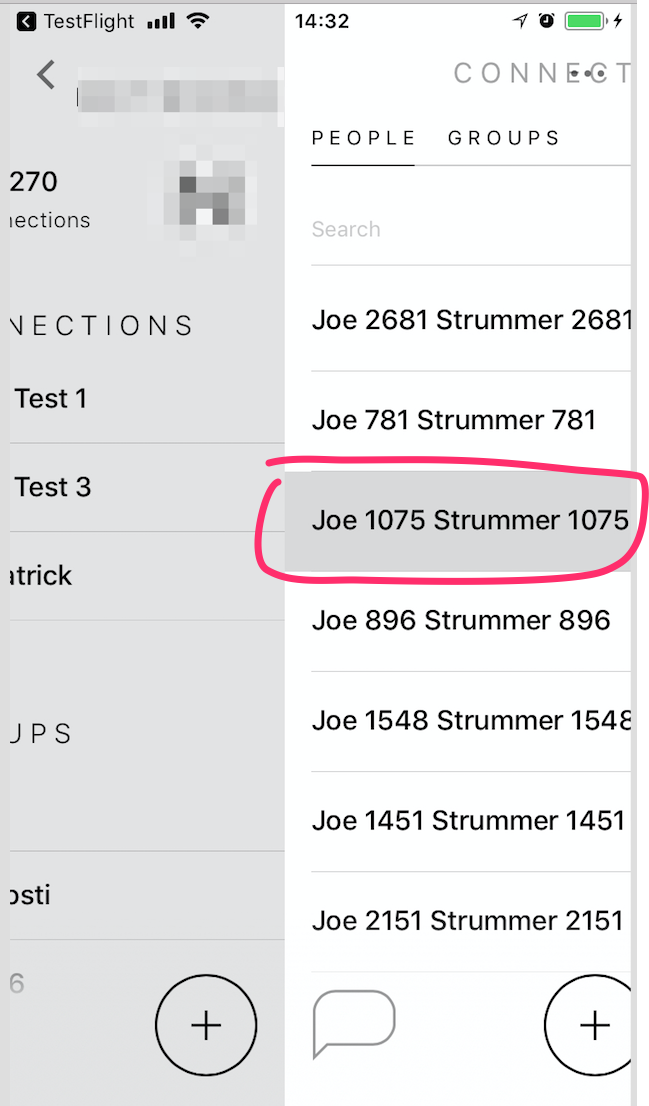Tap the Search field
This screenshot has height=1106, width=649.
470,229
